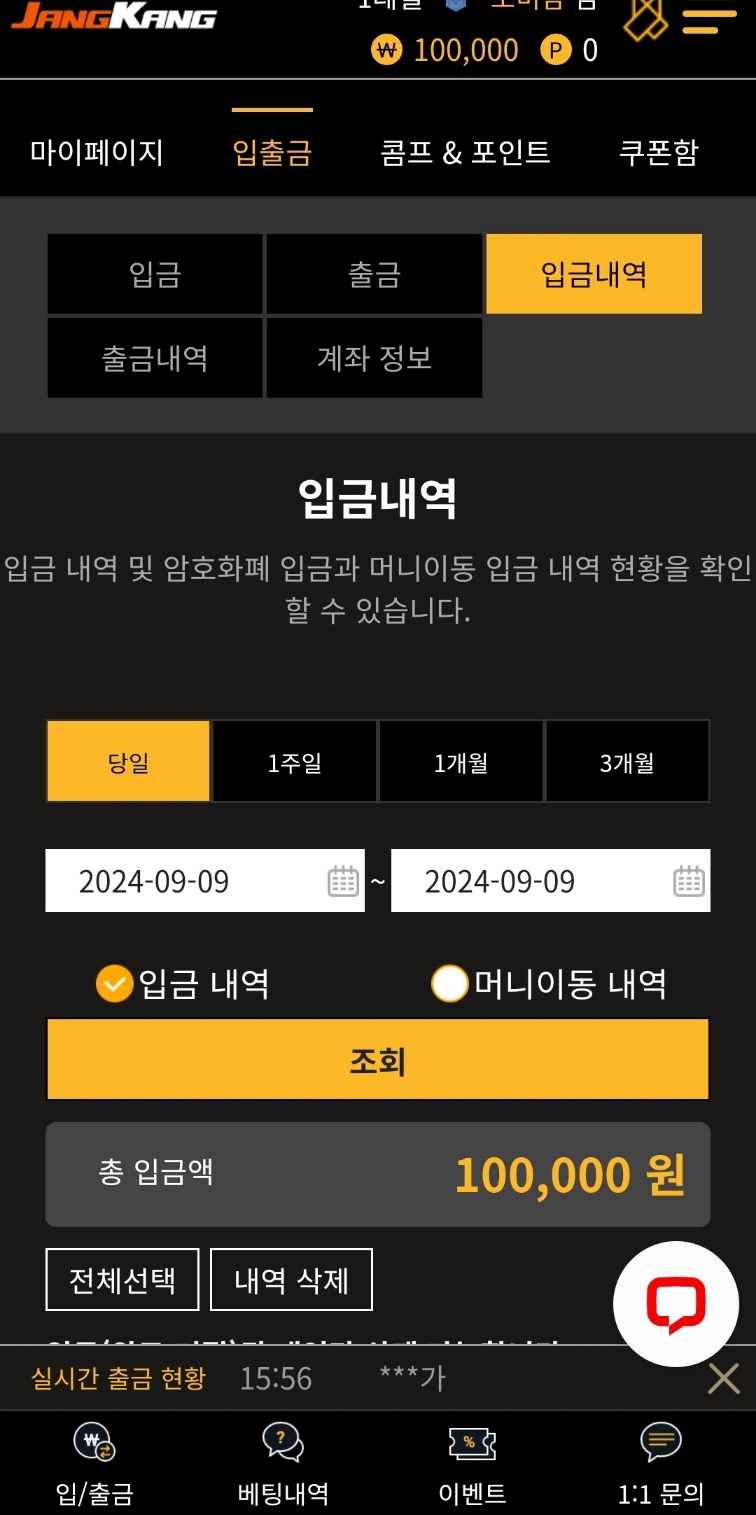
Task: Tap 내역 삭제 to delete history
Action: point(291,1279)
